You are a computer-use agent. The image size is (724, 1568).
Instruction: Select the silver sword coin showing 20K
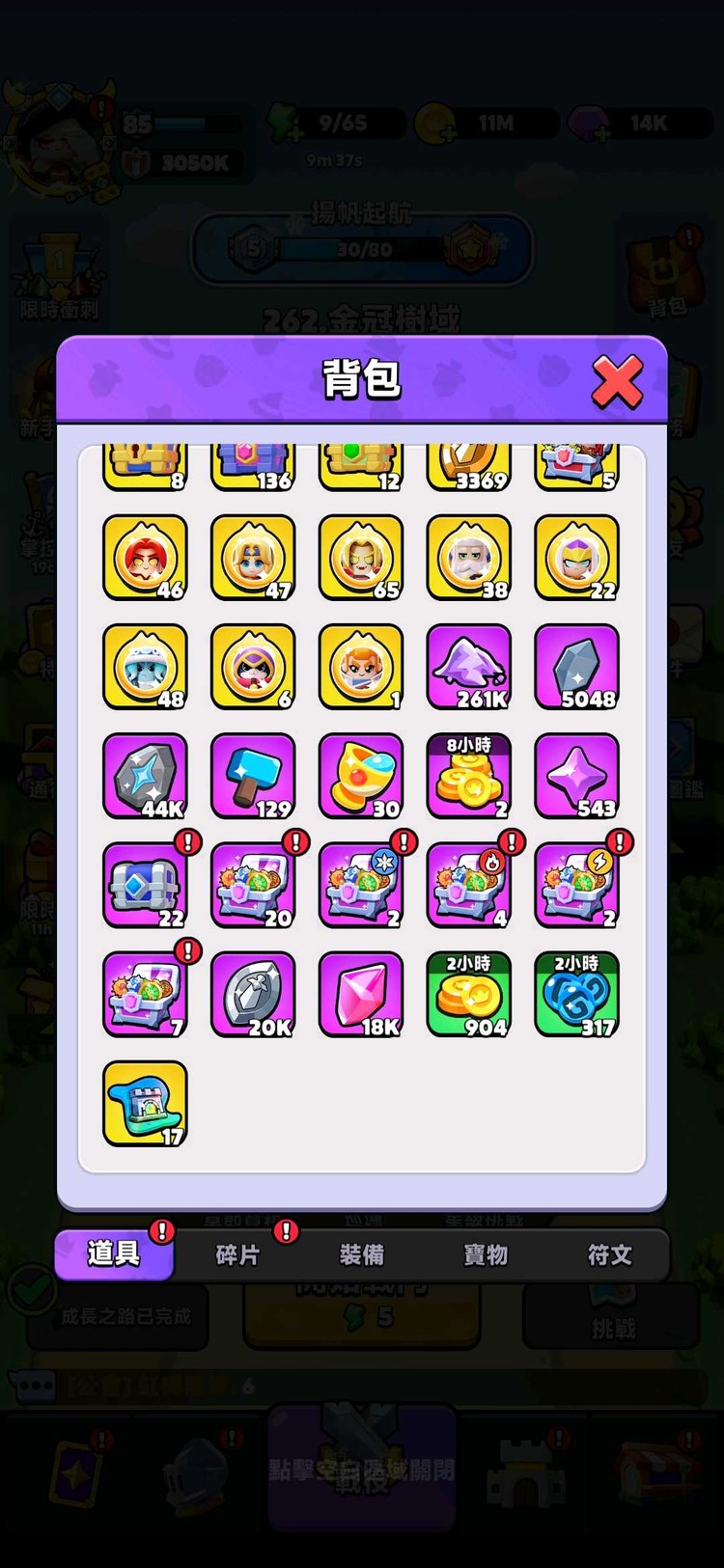point(253,994)
